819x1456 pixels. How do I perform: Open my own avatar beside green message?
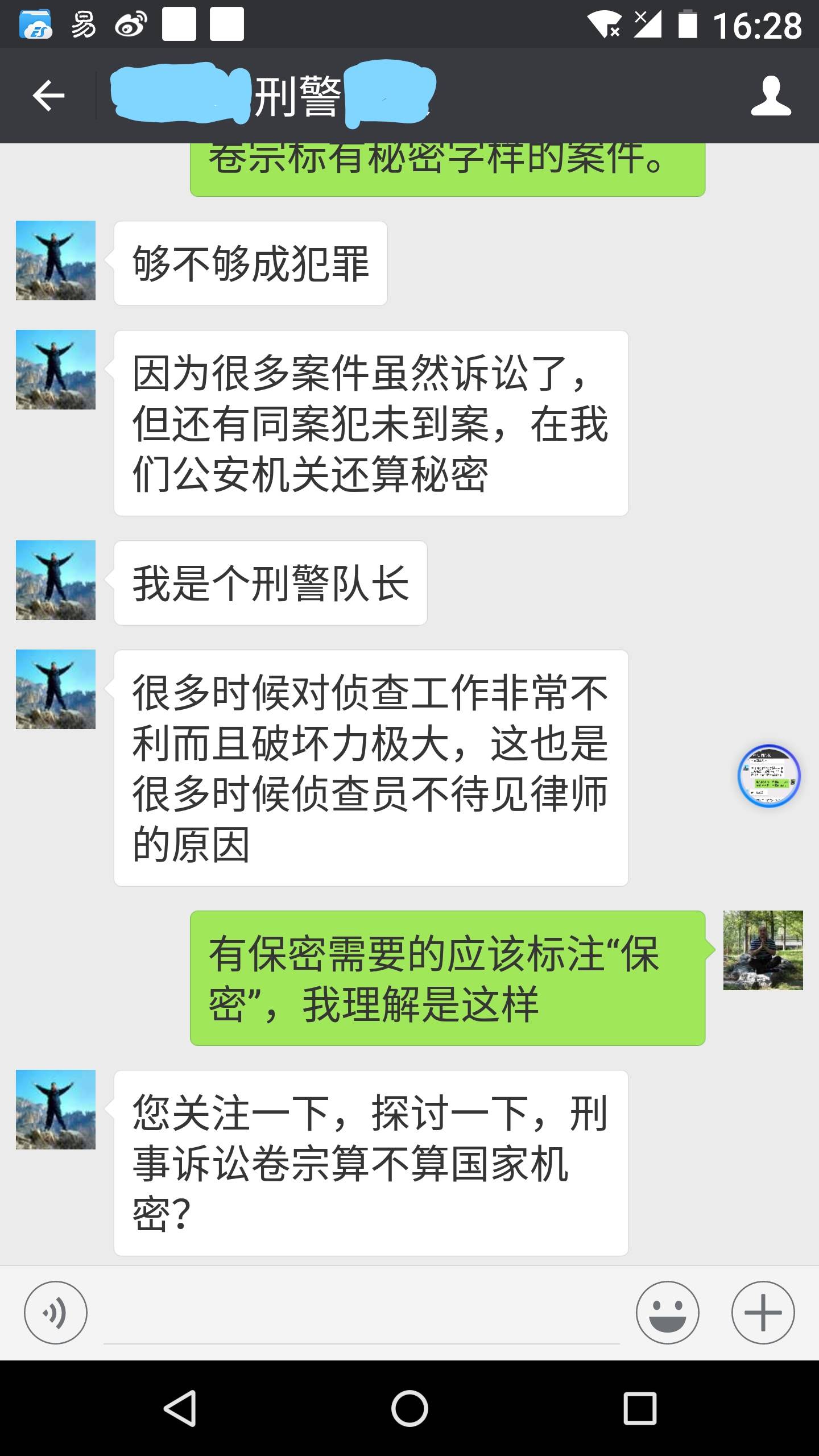click(763, 950)
